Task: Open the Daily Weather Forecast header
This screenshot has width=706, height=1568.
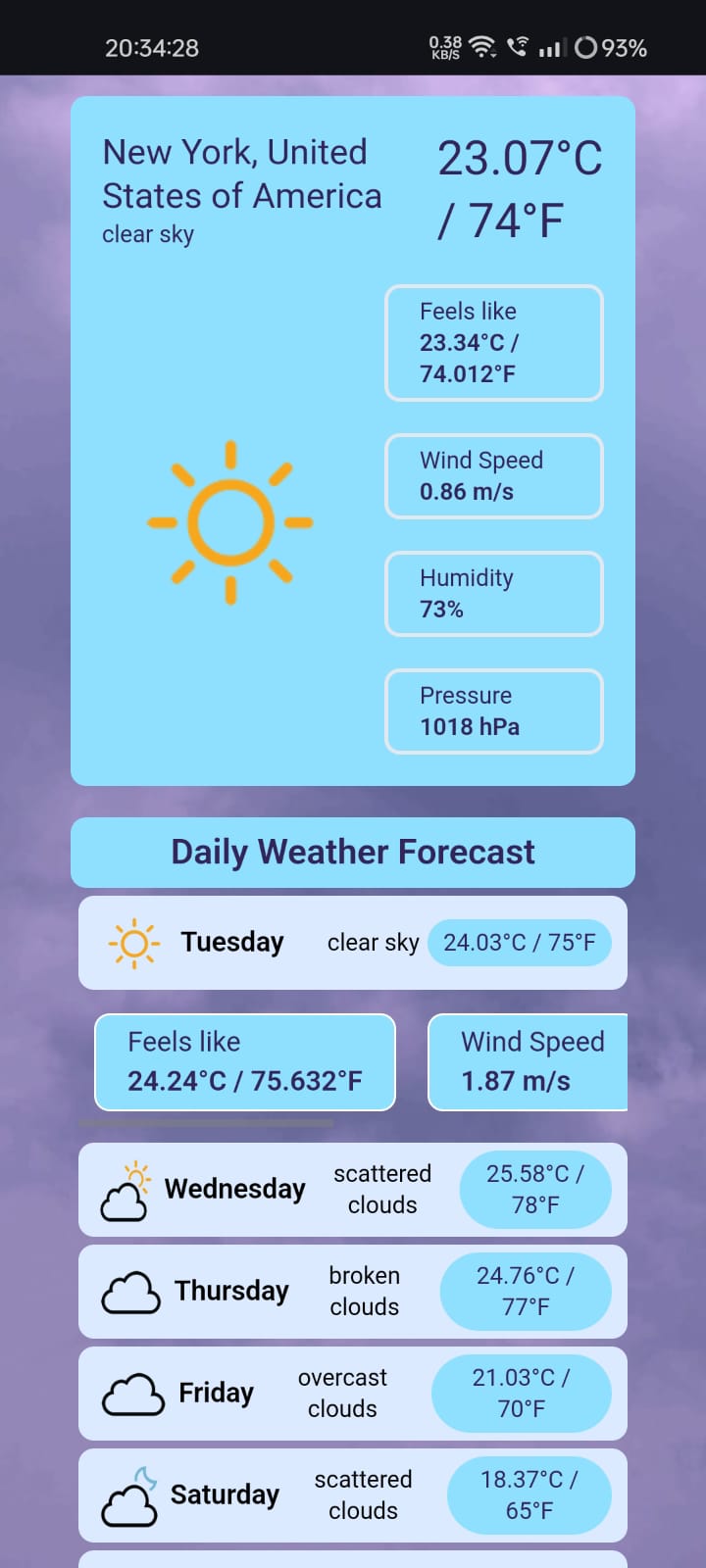Action: point(353,852)
